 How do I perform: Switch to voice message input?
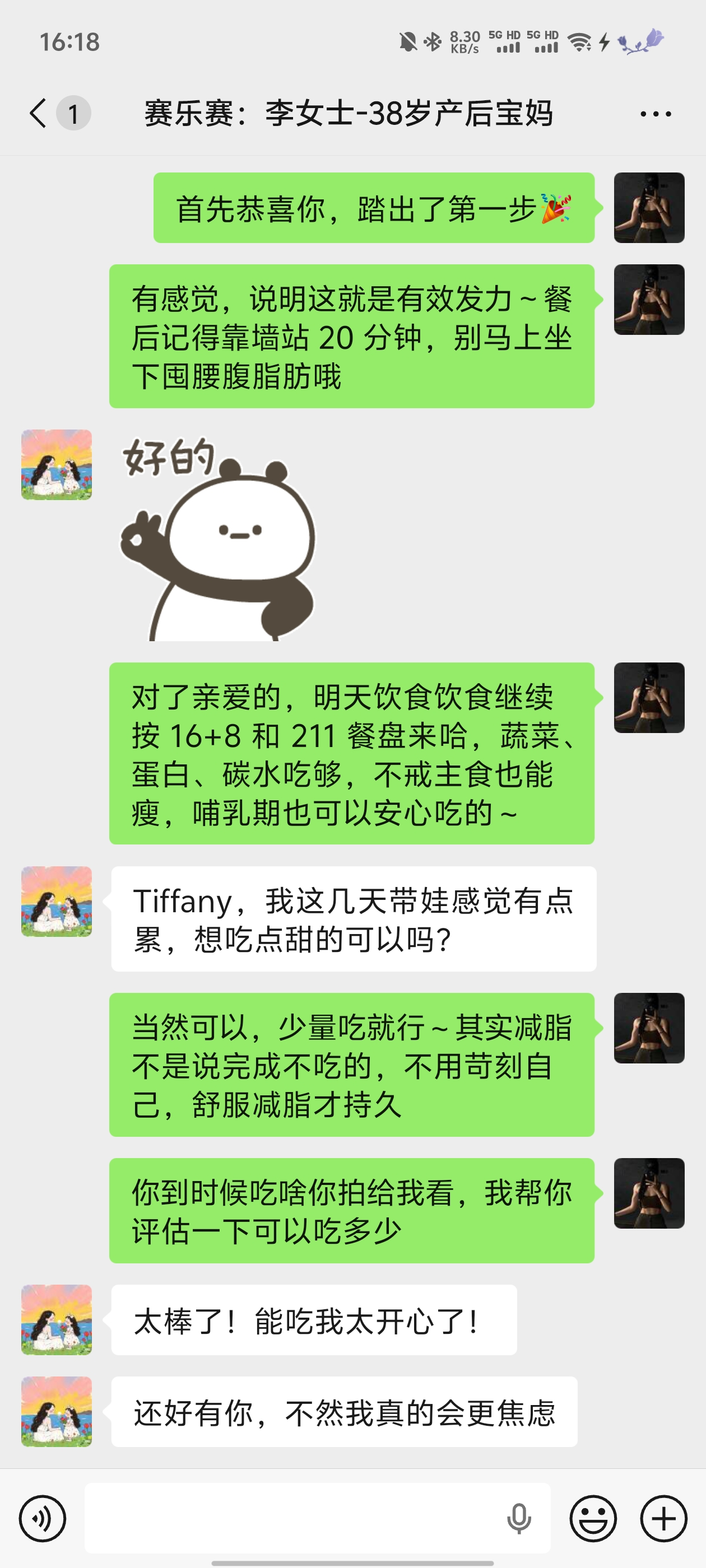(x=42, y=1518)
